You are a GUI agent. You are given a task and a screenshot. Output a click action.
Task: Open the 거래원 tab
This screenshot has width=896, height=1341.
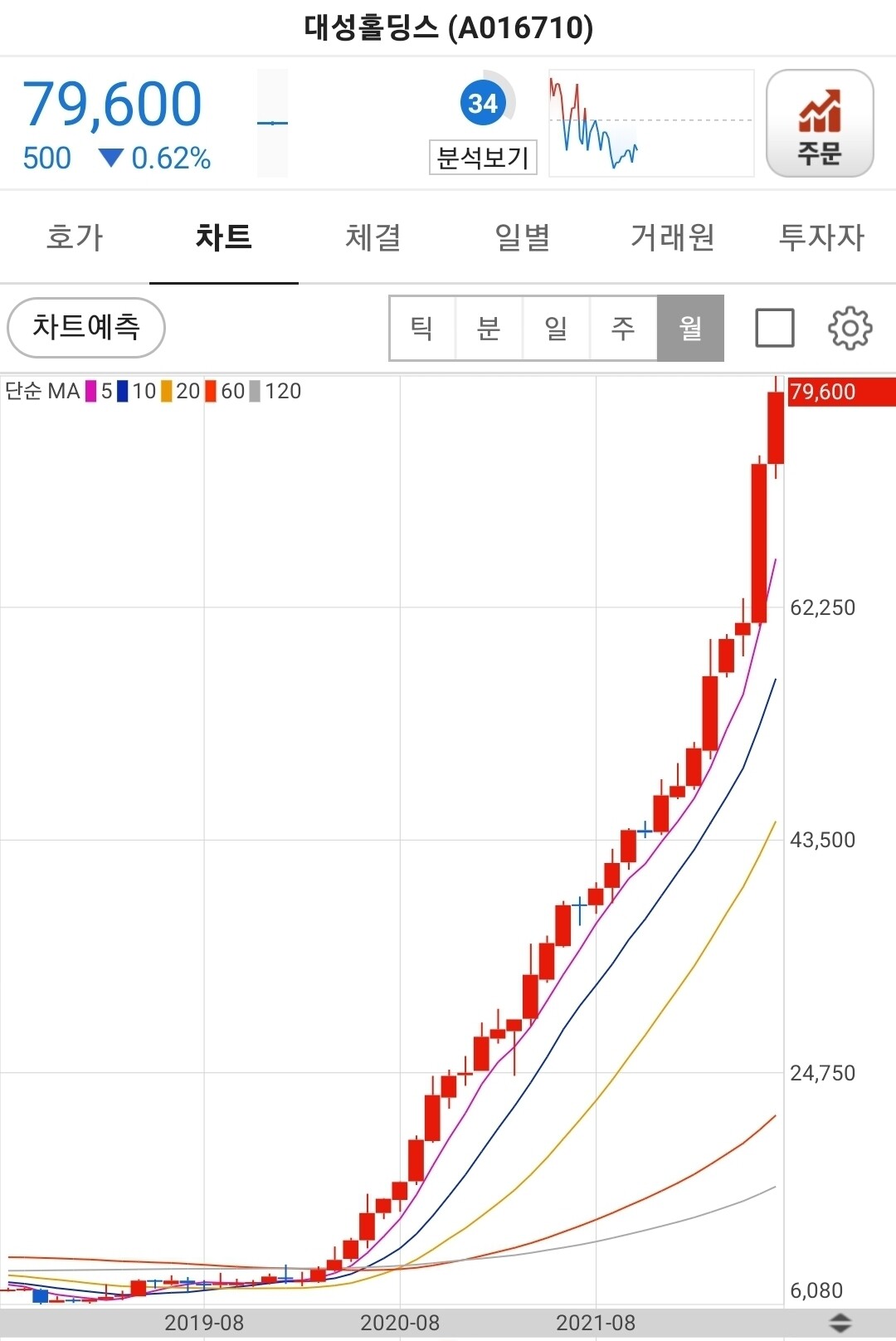tap(671, 238)
